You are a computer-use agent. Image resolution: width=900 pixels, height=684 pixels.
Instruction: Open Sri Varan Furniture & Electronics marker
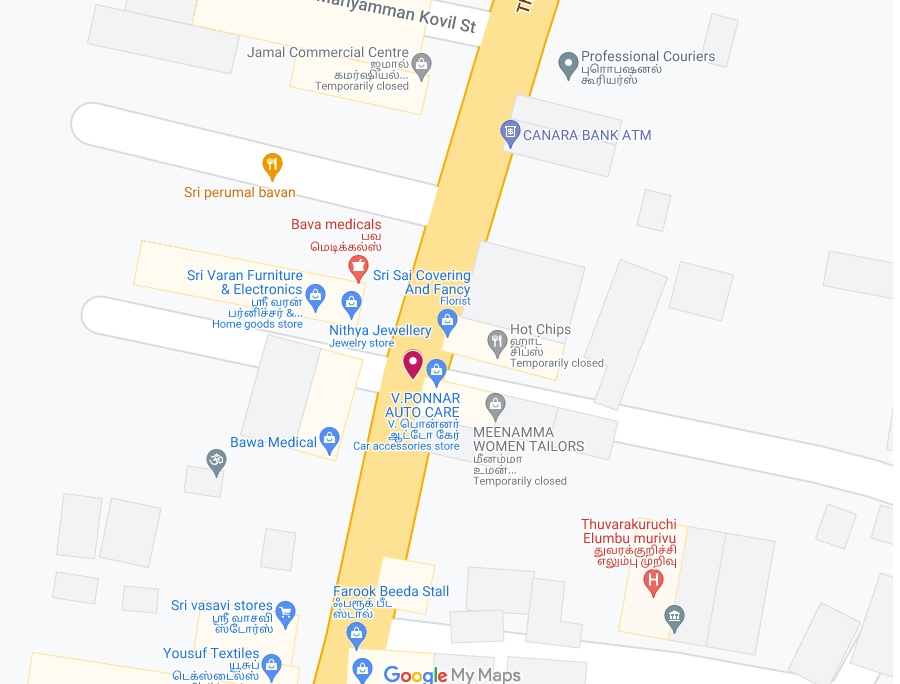[316, 295]
